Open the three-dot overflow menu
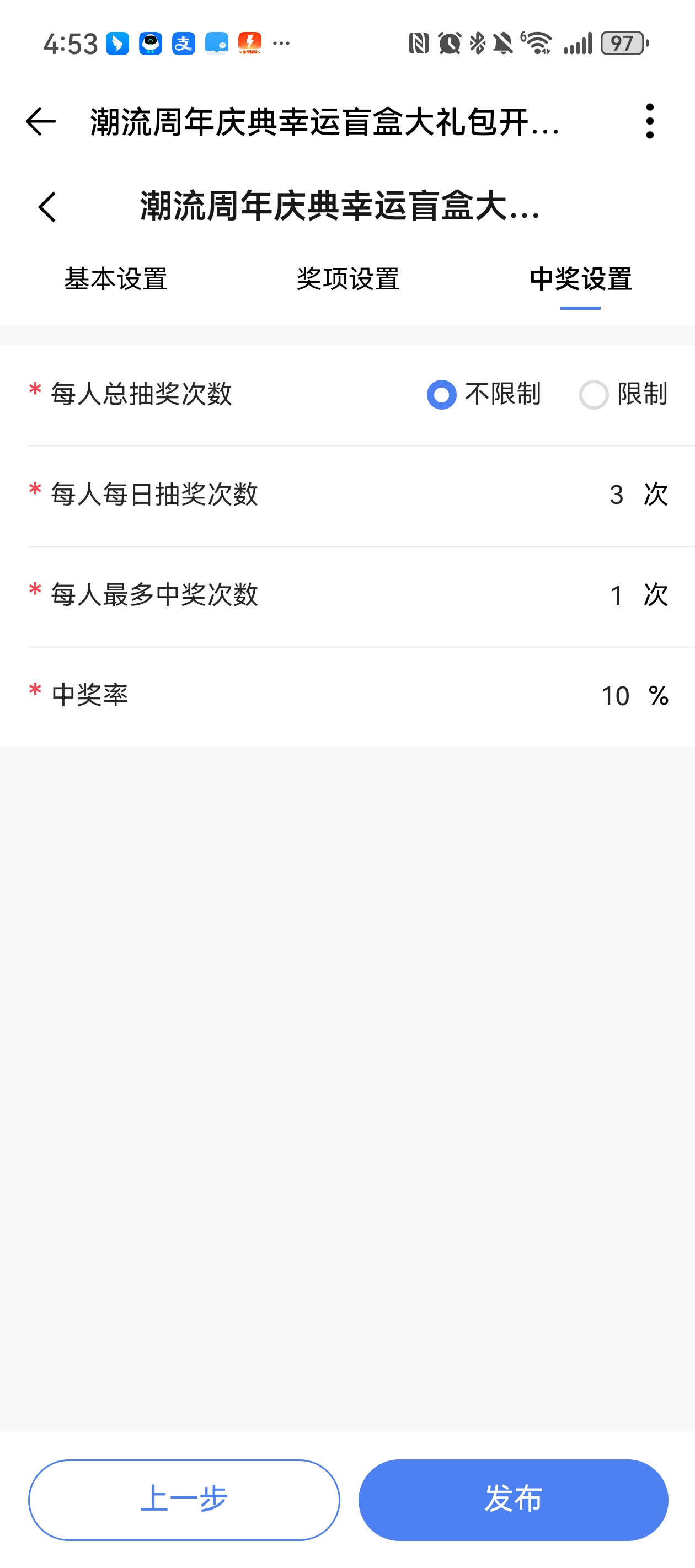This screenshot has height=1568, width=695. click(649, 121)
